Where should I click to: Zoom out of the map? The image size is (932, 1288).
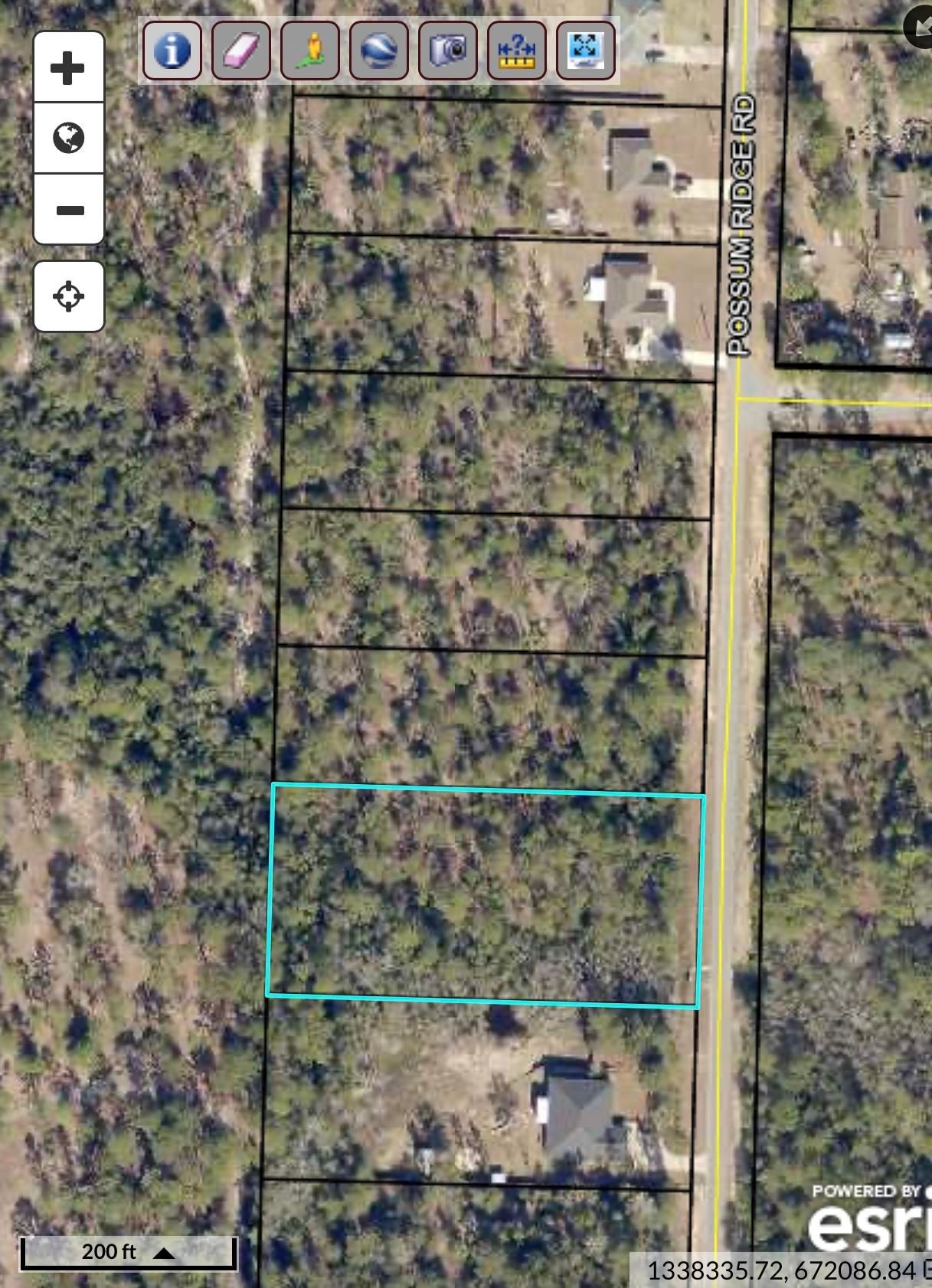click(x=68, y=210)
